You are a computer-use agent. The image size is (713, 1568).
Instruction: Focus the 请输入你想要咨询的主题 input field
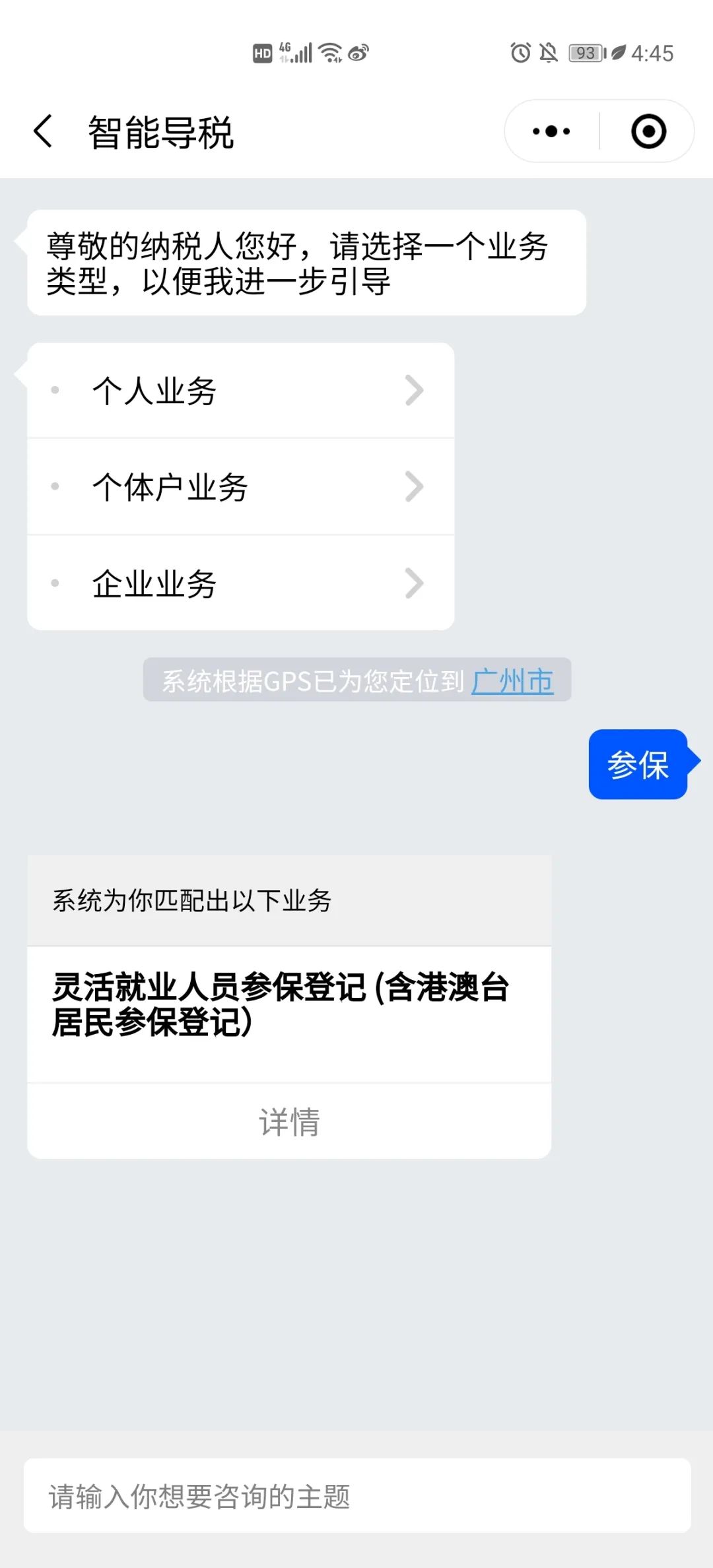click(357, 1496)
